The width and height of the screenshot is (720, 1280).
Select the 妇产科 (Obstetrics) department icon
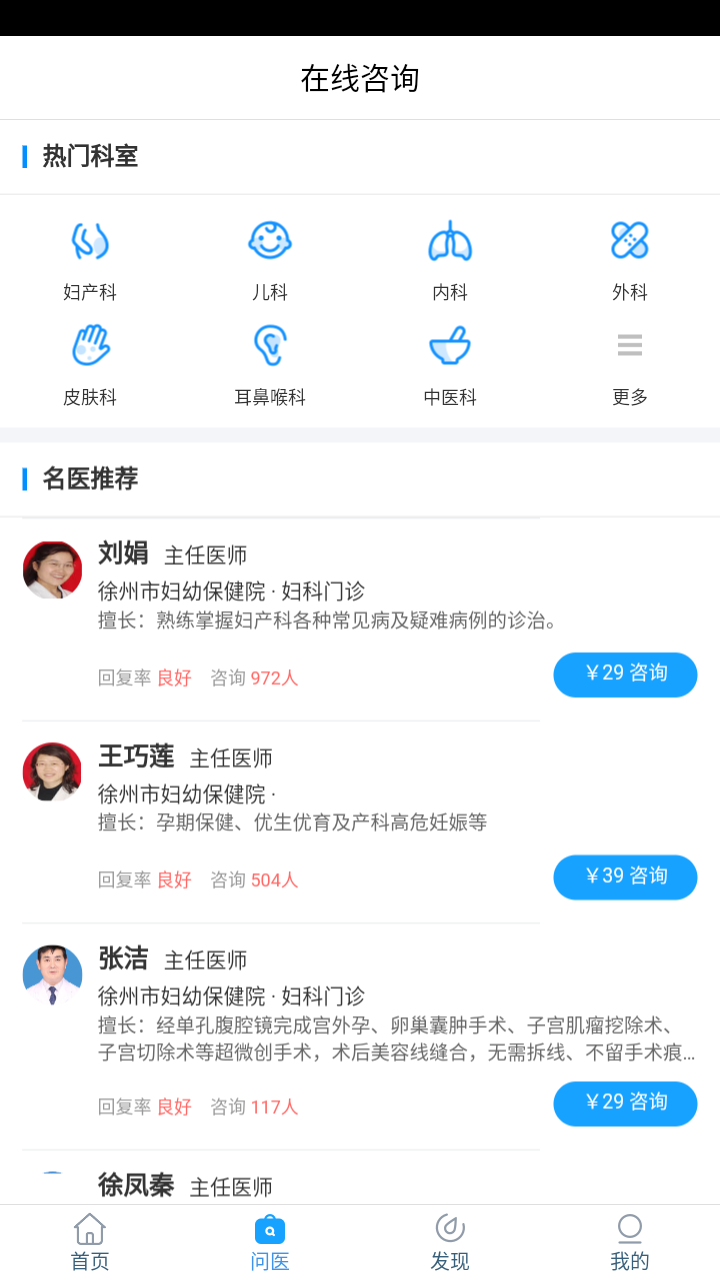point(90,240)
